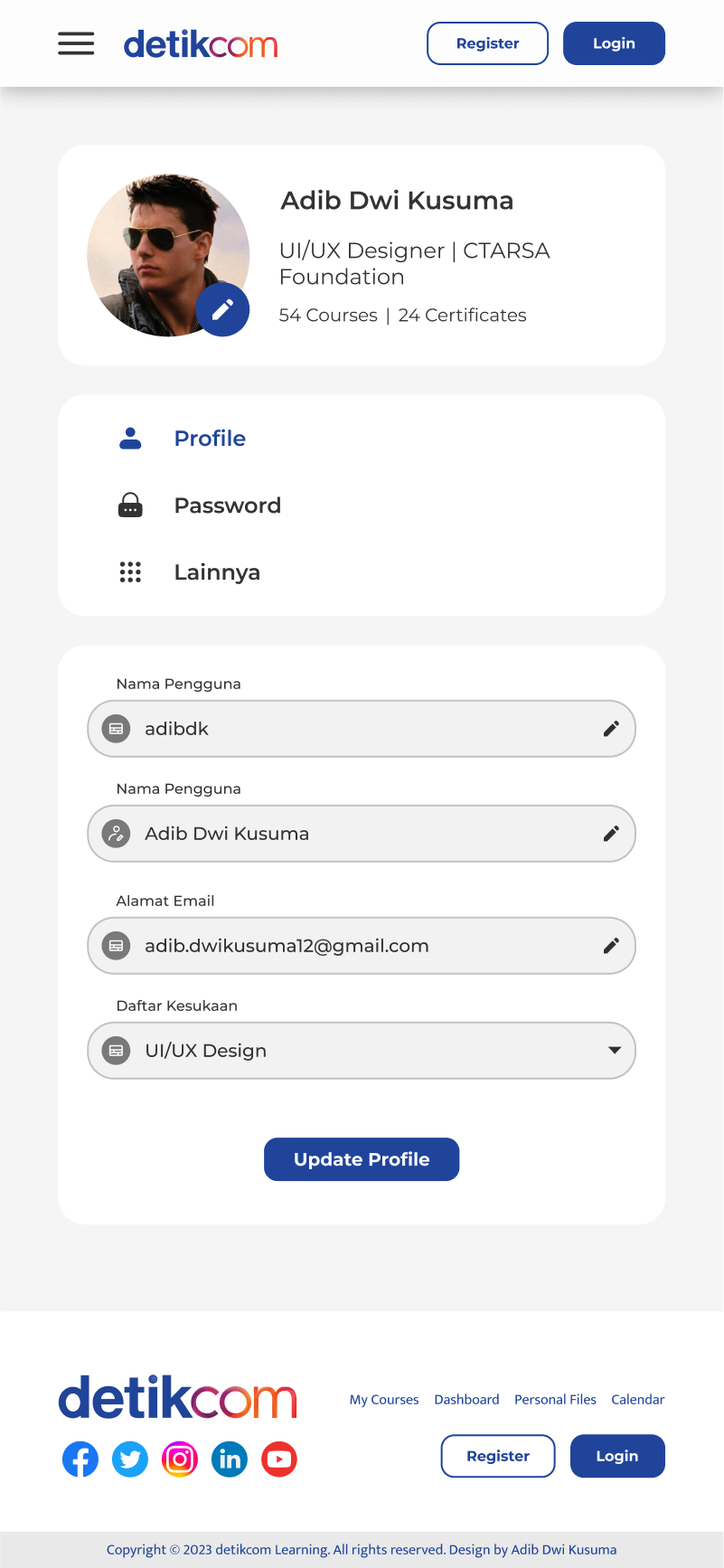
Task: Open the Instagram social icon
Action: tap(180, 1459)
